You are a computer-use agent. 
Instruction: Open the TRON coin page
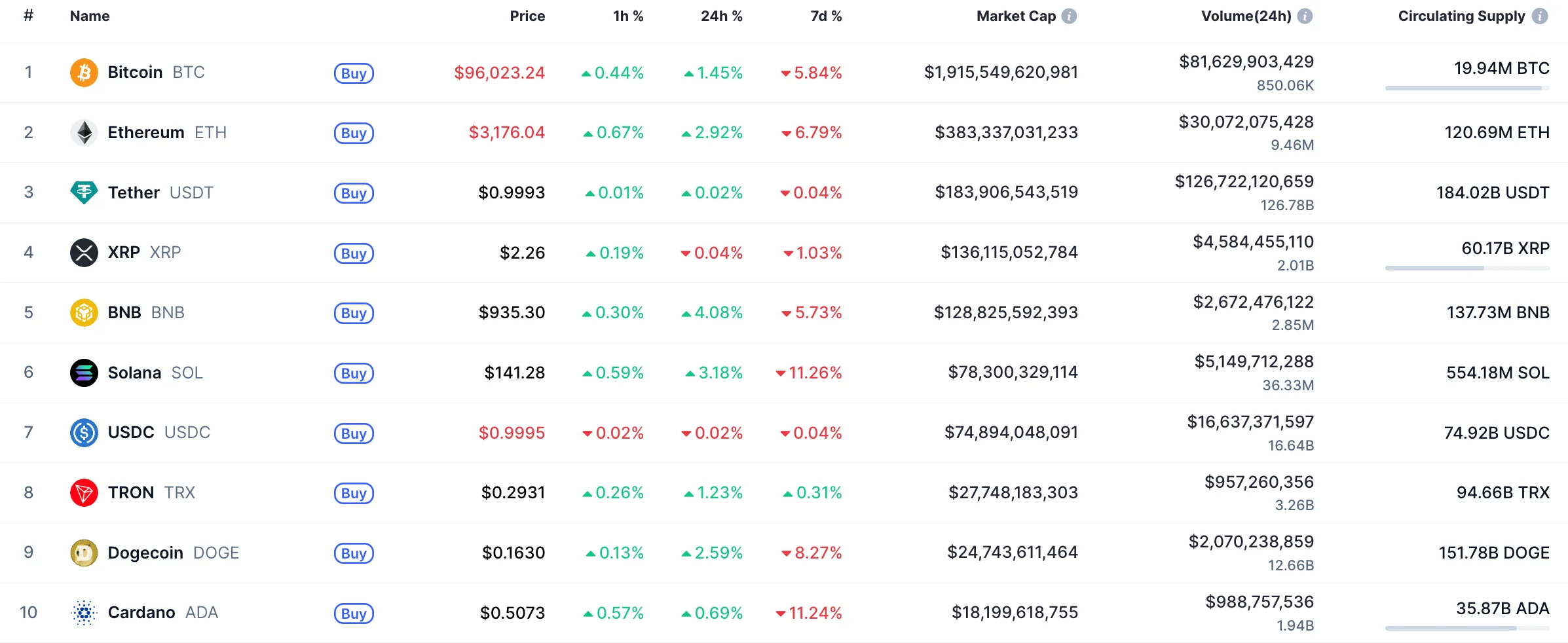(131, 492)
